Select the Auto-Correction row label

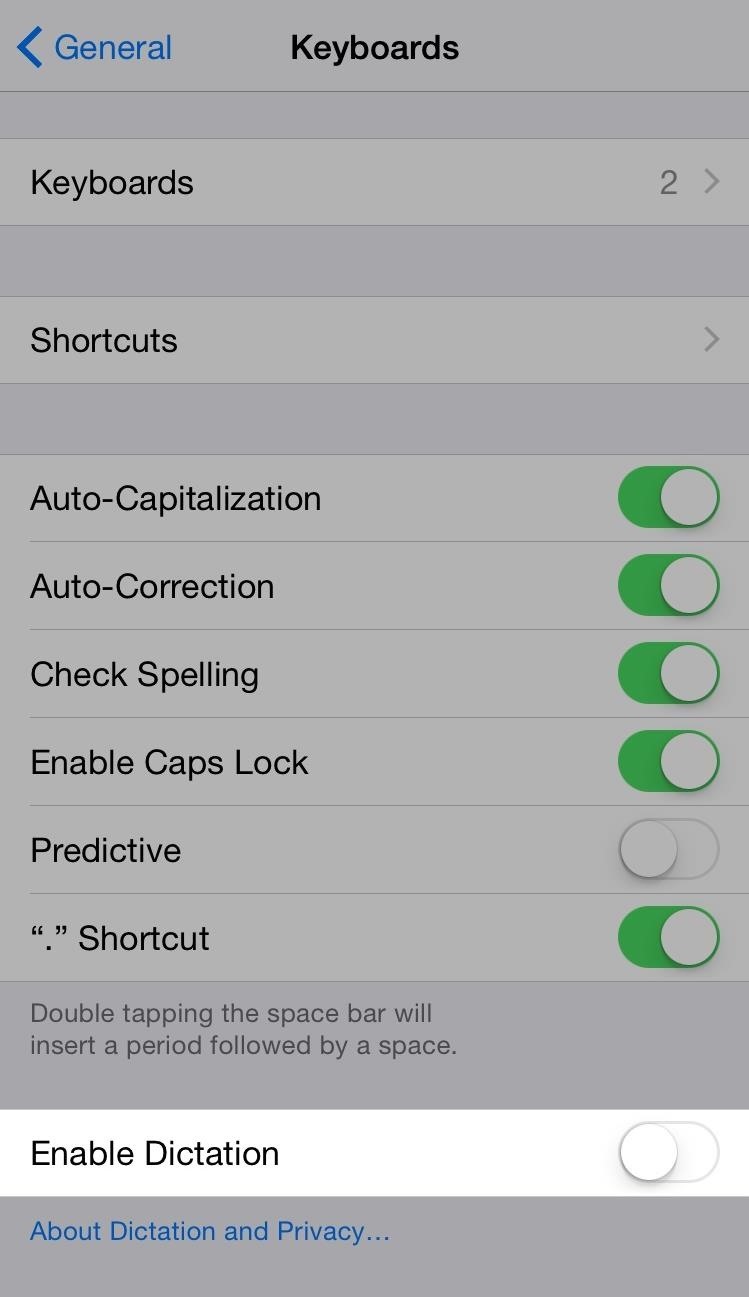tap(152, 585)
